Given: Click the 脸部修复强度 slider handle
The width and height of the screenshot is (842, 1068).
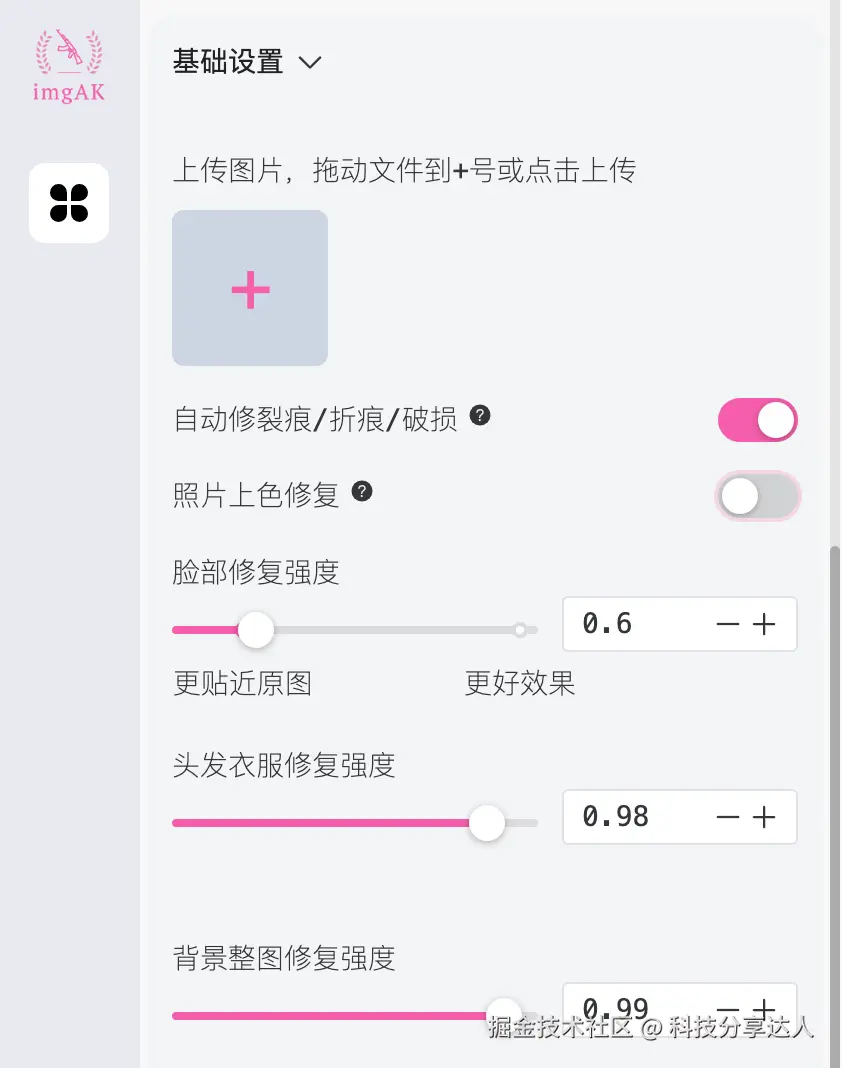Looking at the screenshot, I should pos(256,630).
